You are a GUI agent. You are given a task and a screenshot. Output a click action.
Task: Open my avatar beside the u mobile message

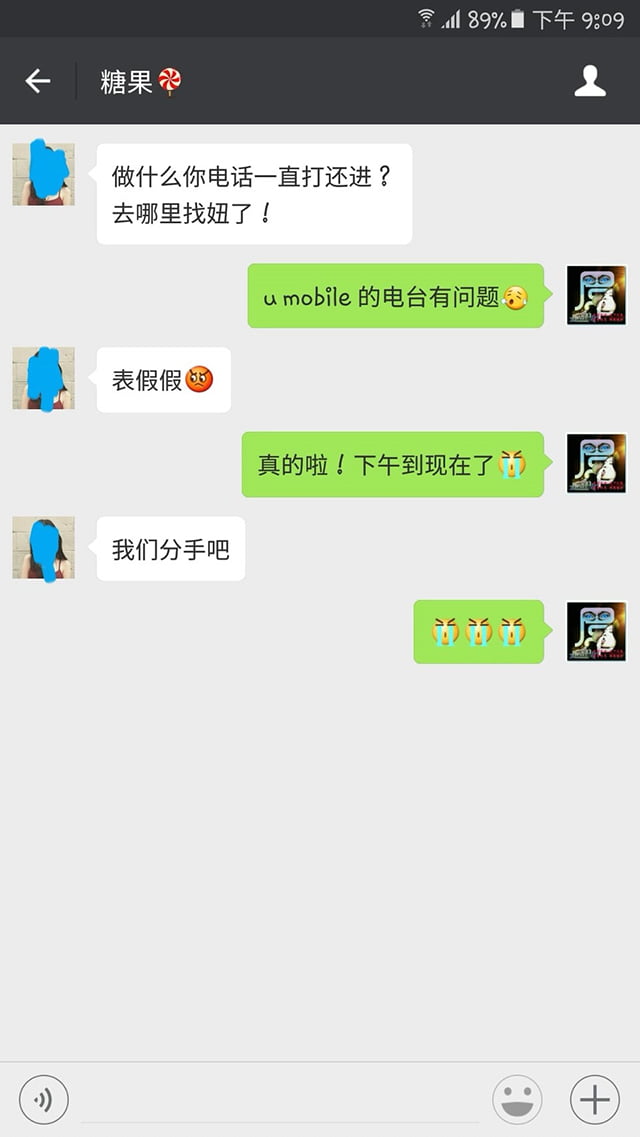point(596,295)
